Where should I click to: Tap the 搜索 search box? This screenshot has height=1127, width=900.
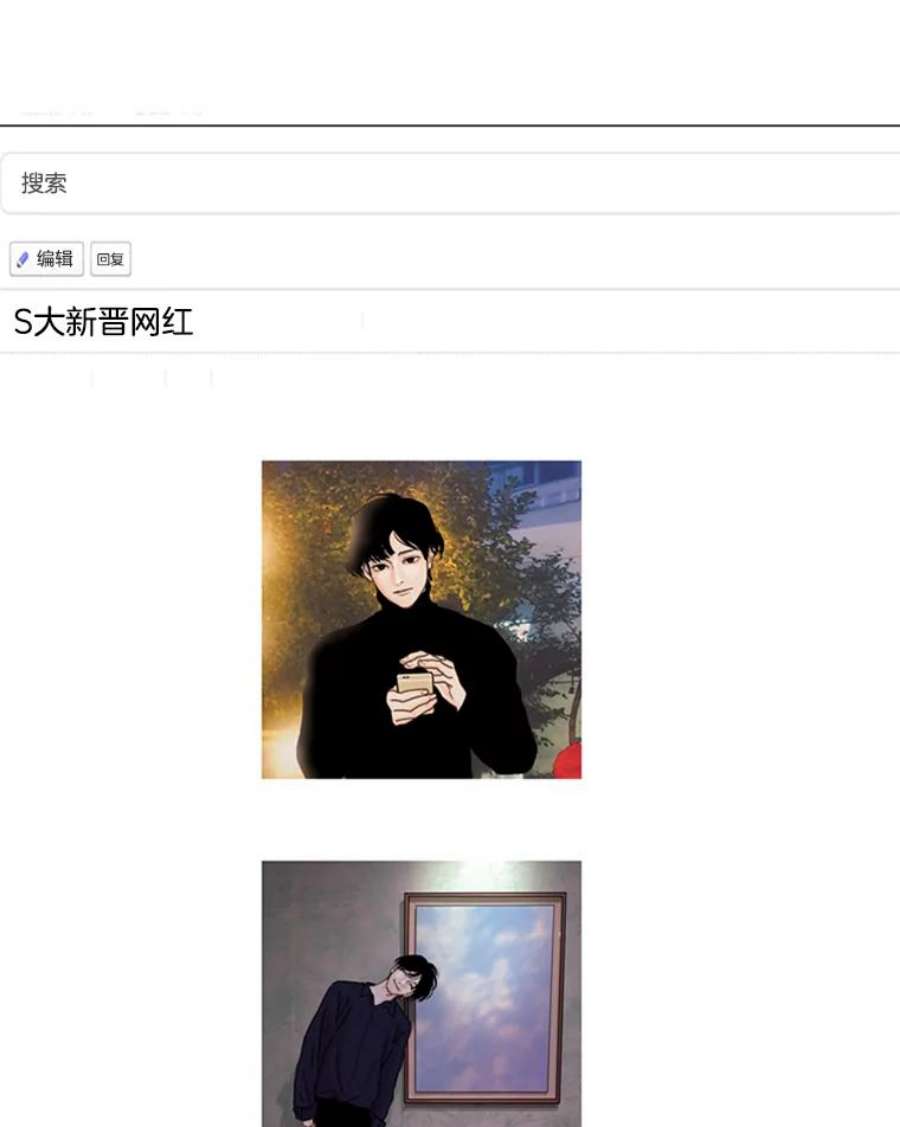click(x=450, y=183)
